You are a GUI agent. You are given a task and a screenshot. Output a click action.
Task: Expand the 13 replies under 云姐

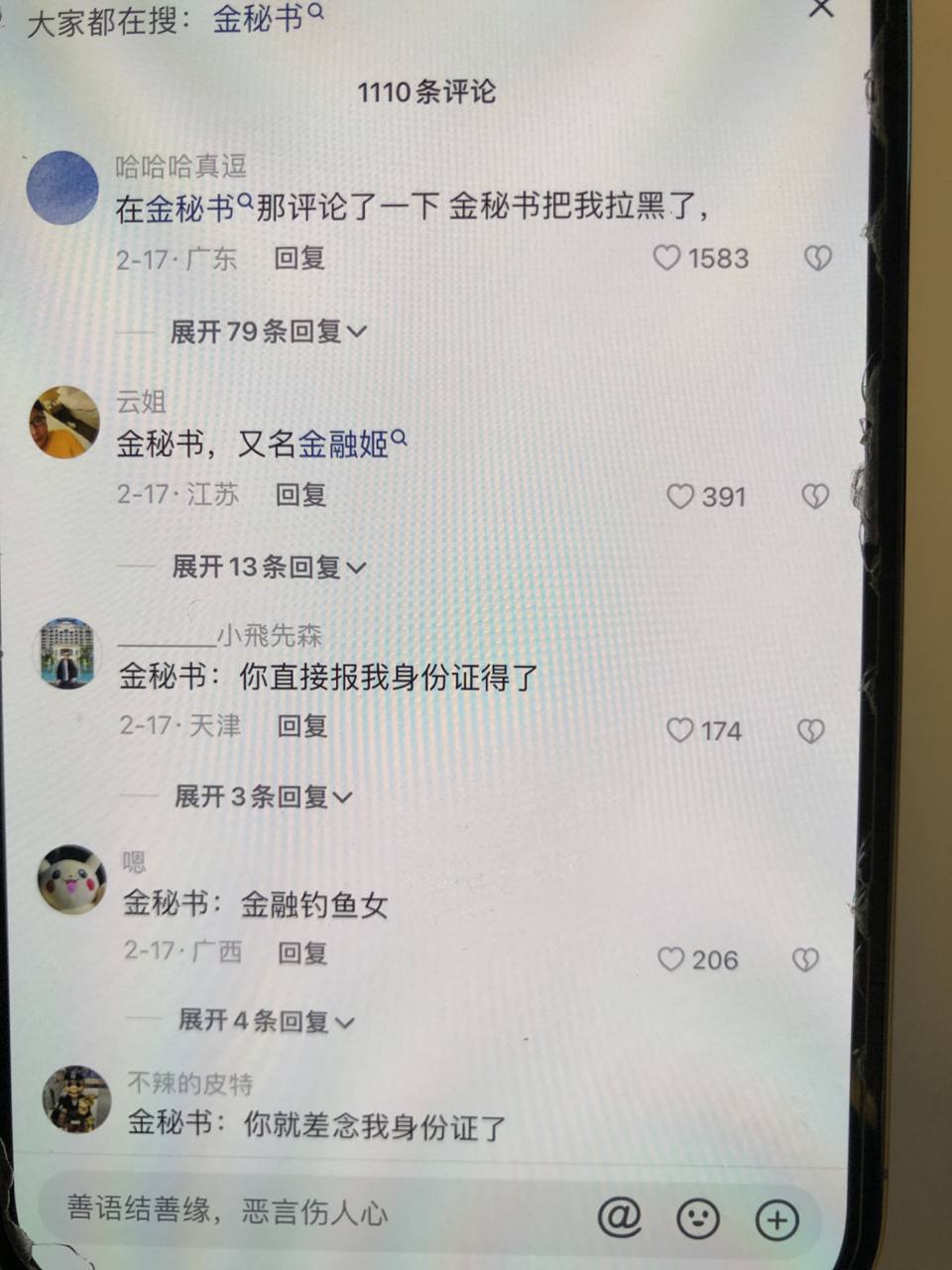[x=269, y=567]
